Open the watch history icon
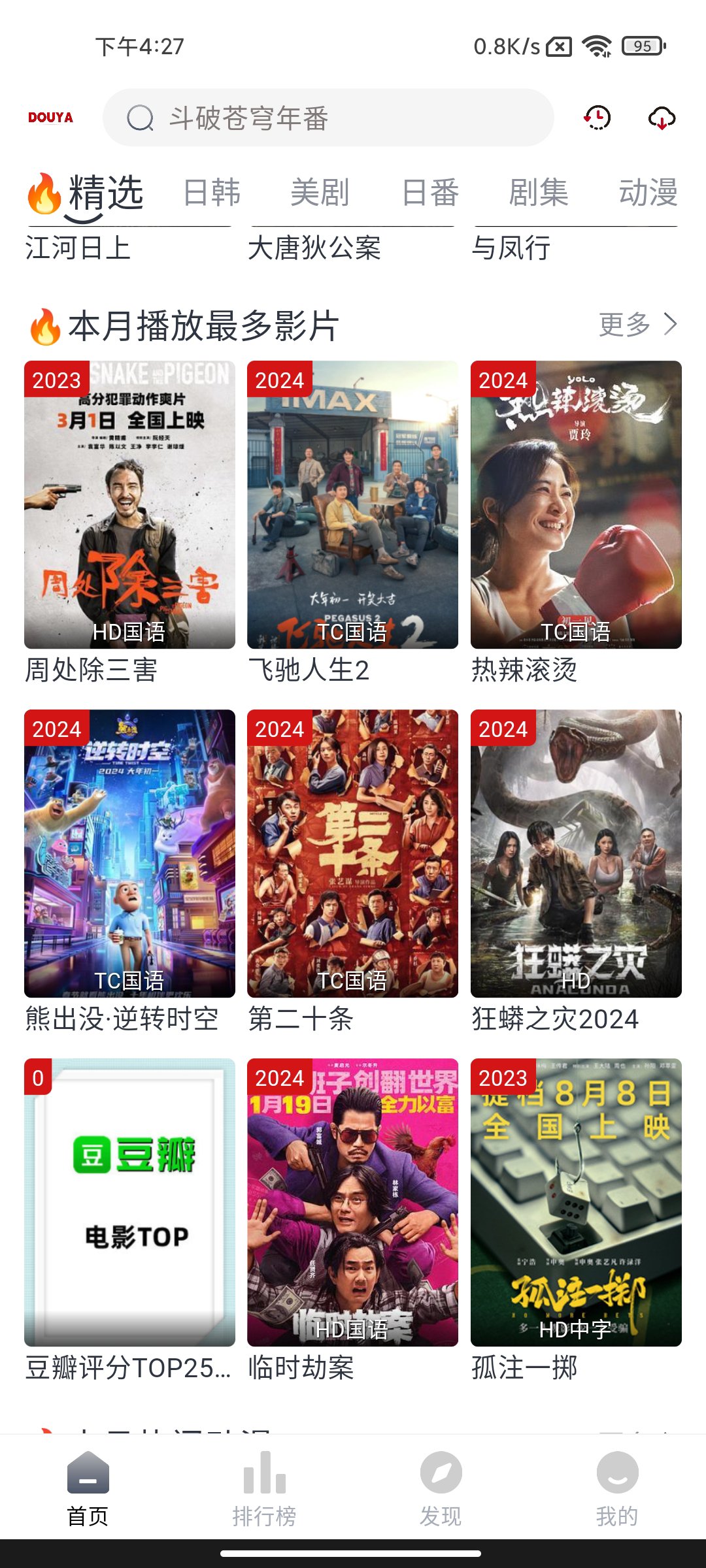Image resolution: width=706 pixels, height=1568 pixels. click(597, 118)
